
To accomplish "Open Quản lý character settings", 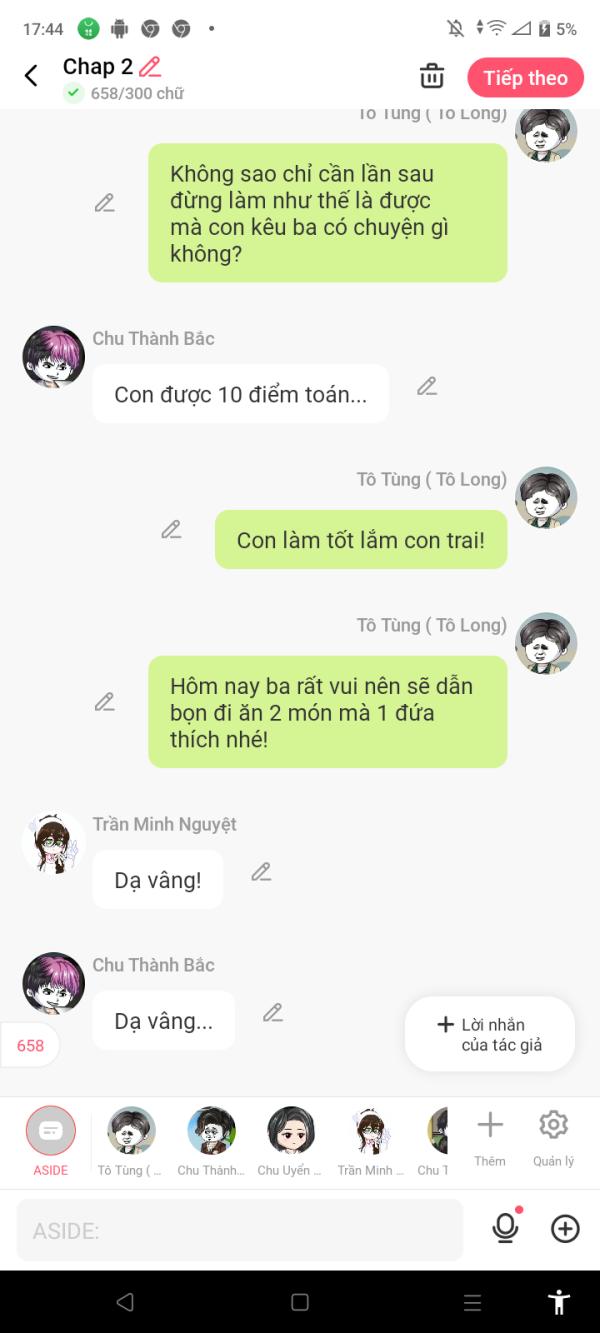I will [x=553, y=1137].
